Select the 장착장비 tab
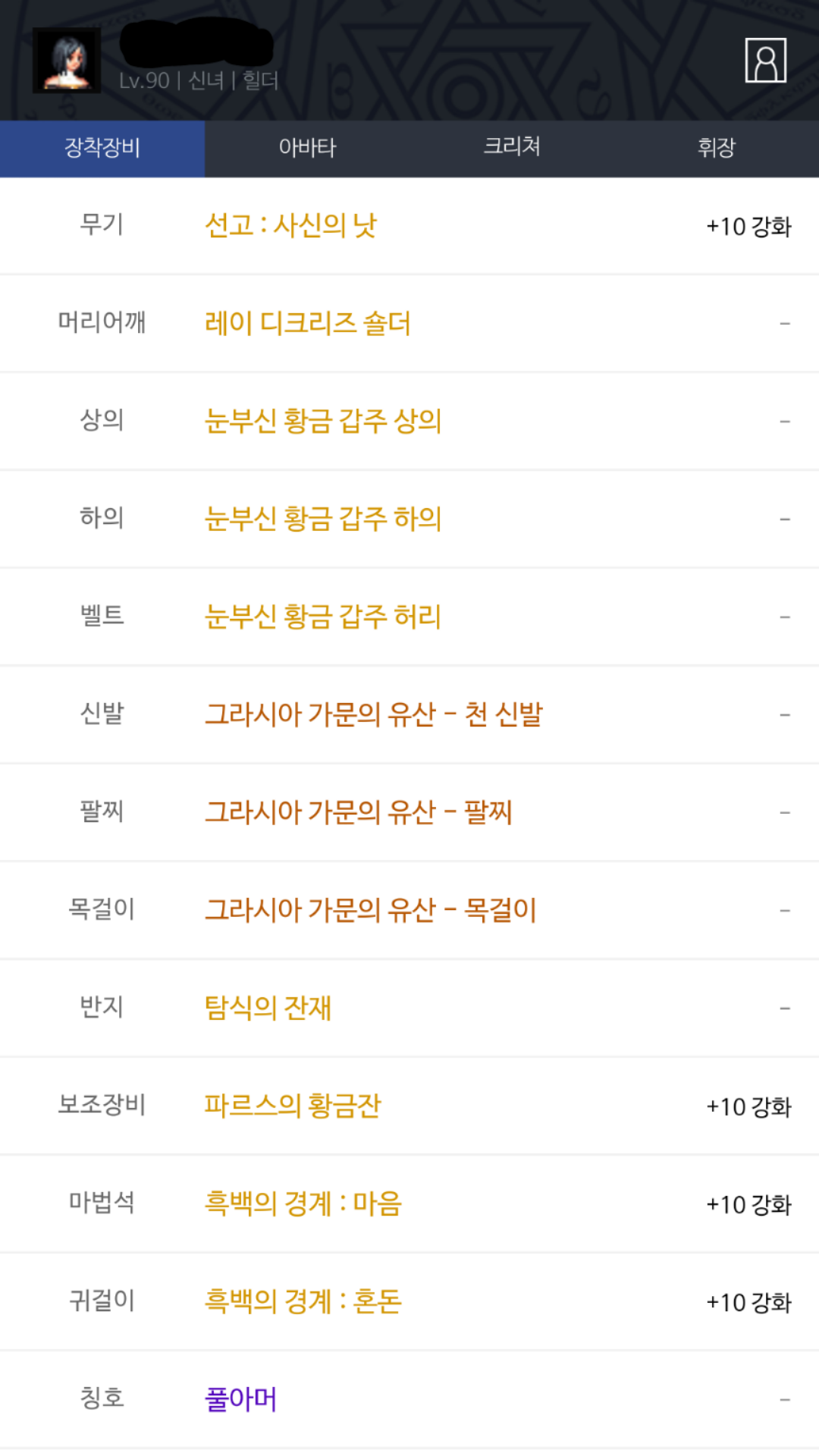The width and height of the screenshot is (819, 1456). (x=102, y=148)
